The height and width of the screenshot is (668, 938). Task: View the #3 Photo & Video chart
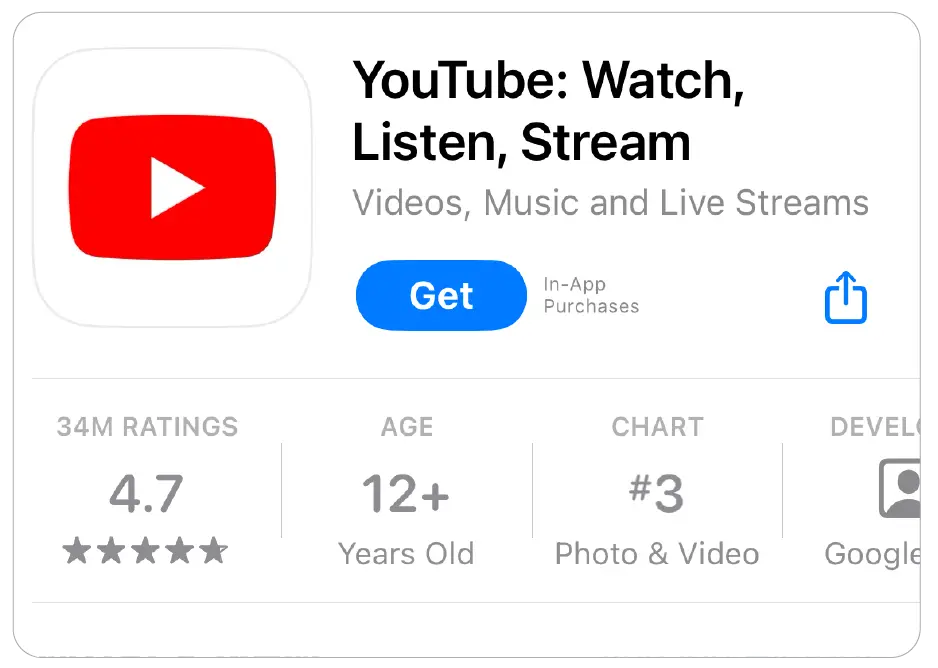pyautogui.click(x=657, y=491)
